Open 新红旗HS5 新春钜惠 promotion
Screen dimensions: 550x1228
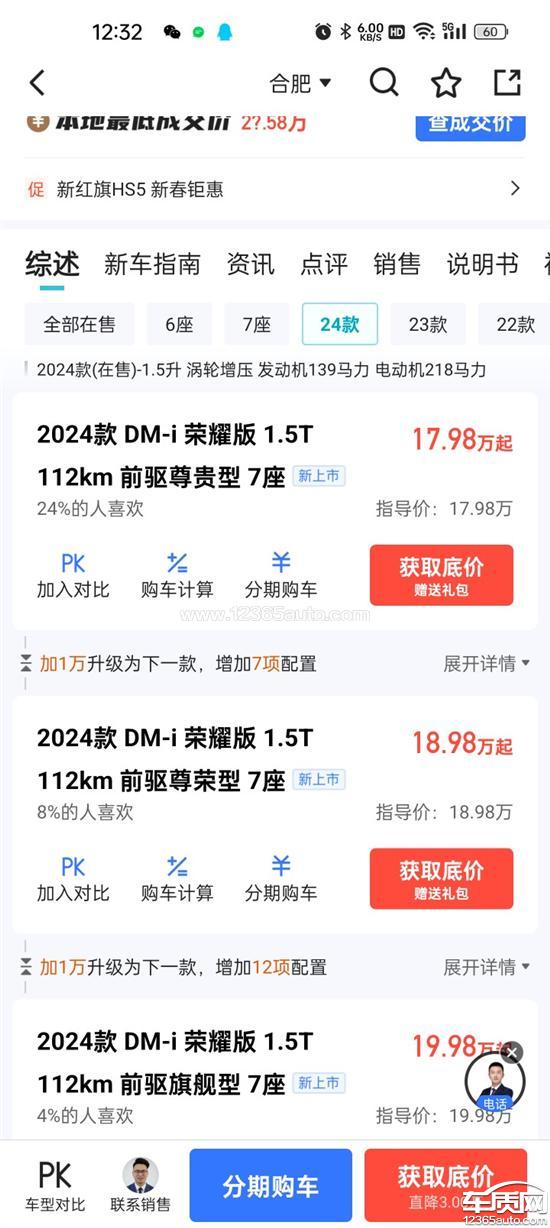point(275,188)
